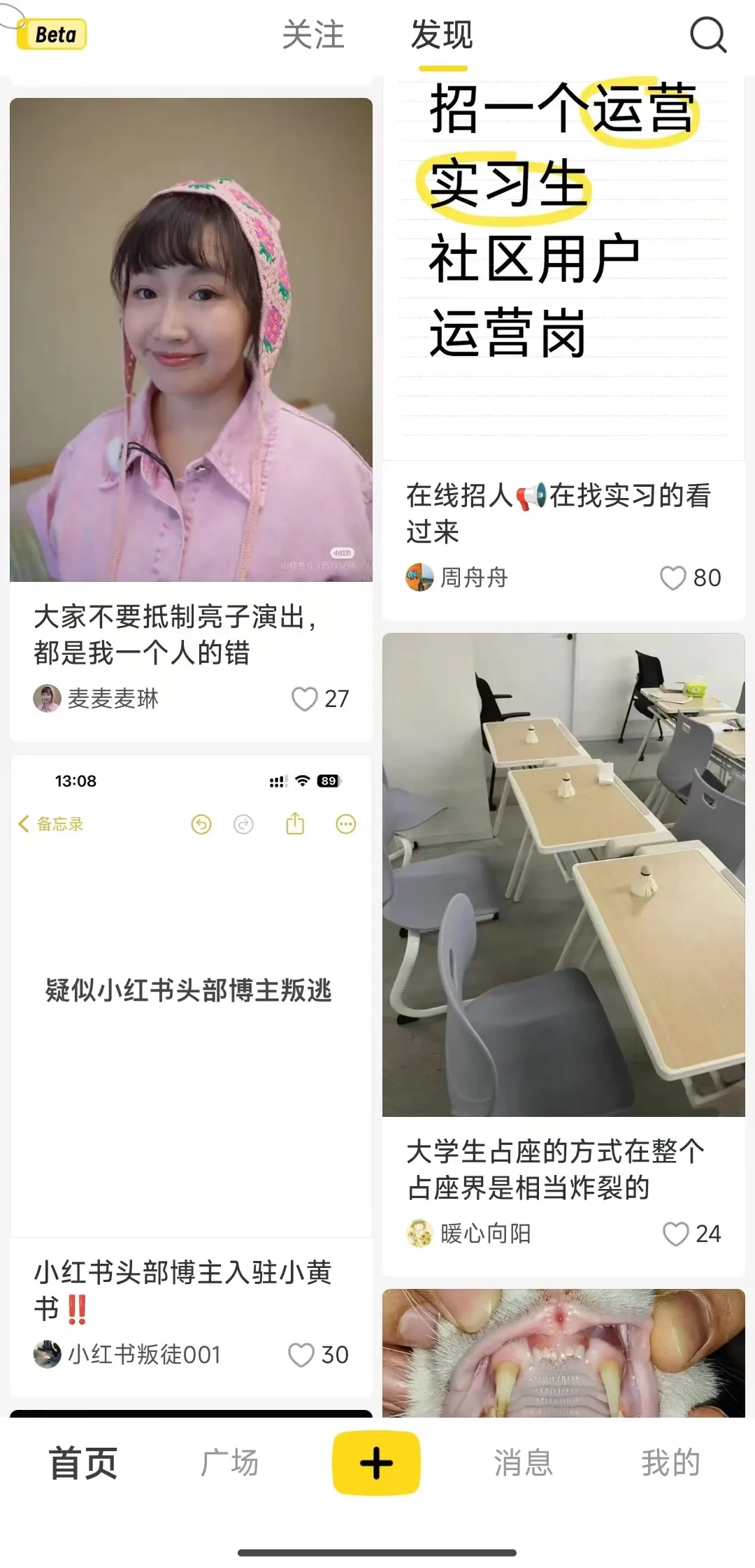This screenshot has width=755, height=1568.
Task: Open the 小红书头部博主入驻小黄书 post
Action: pos(191,993)
